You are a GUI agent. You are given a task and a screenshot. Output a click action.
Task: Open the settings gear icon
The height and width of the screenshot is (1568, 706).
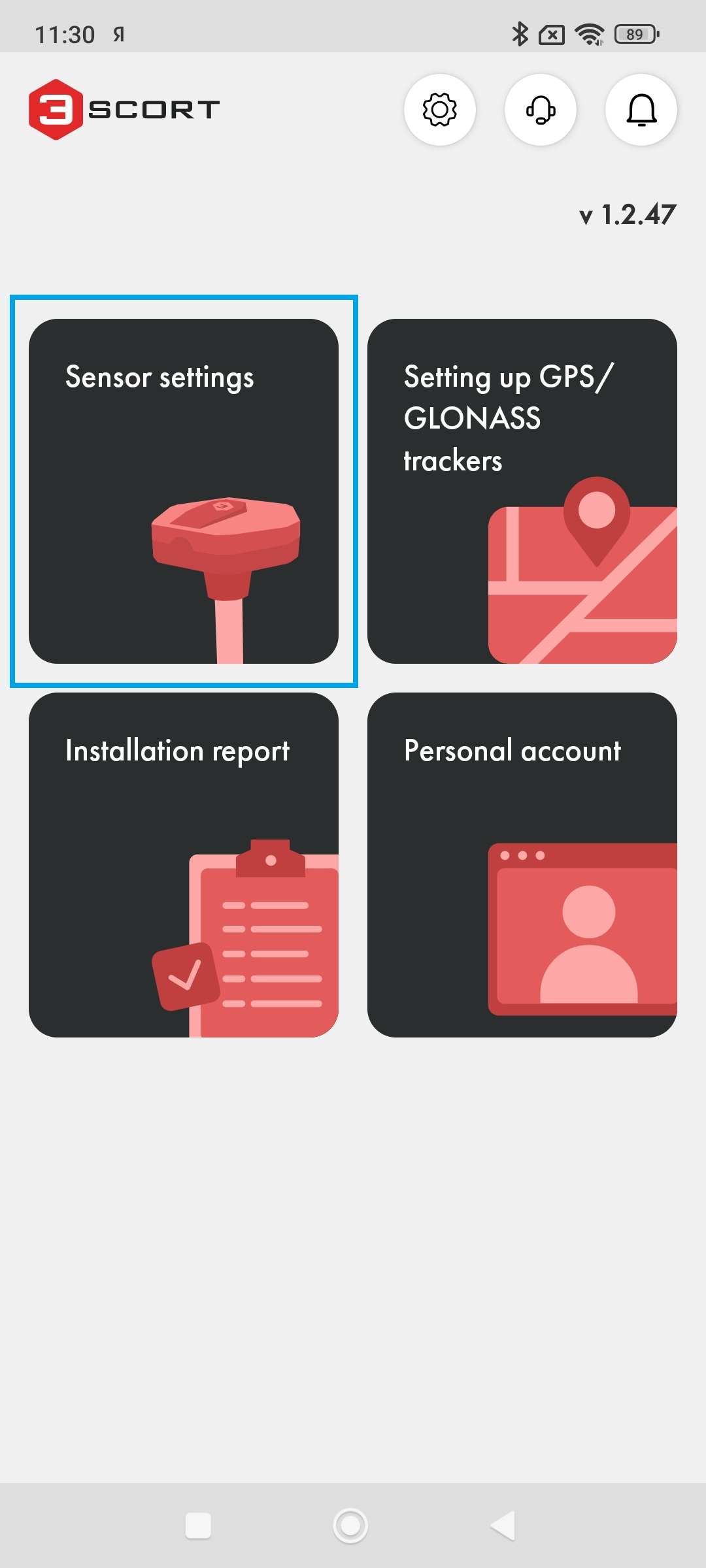(440, 110)
